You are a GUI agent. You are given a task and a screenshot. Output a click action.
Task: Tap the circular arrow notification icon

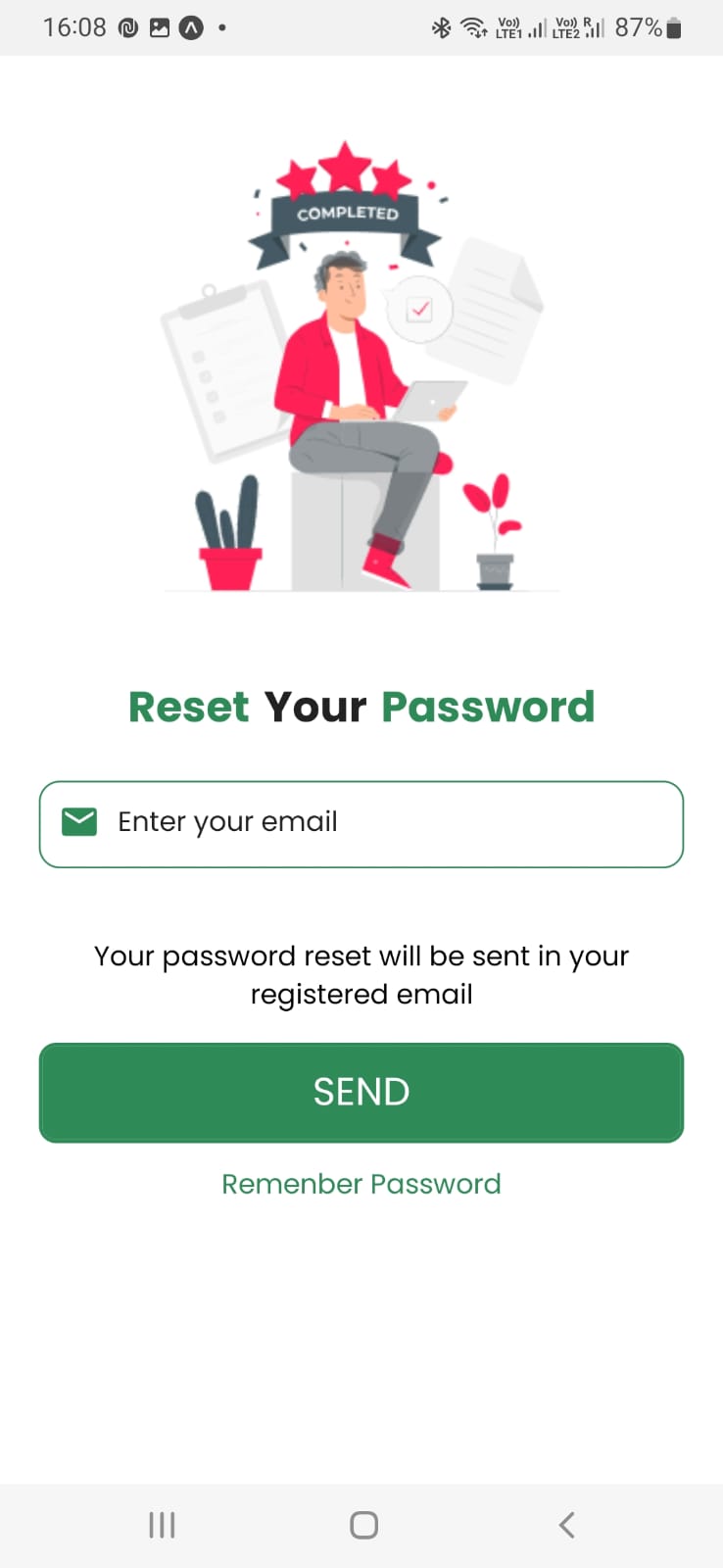pyautogui.click(x=192, y=27)
